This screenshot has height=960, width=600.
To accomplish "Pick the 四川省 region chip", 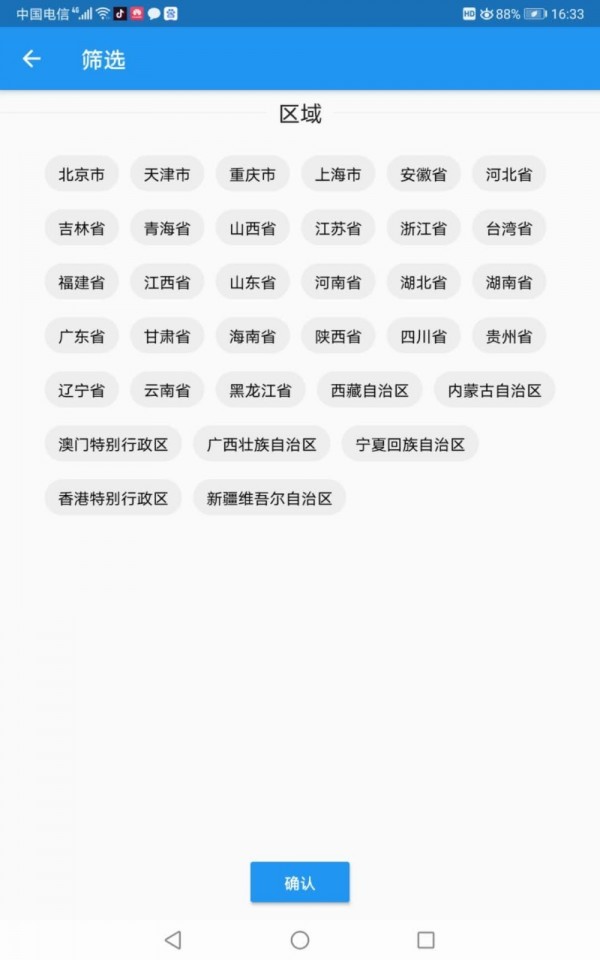I will click(x=424, y=336).
